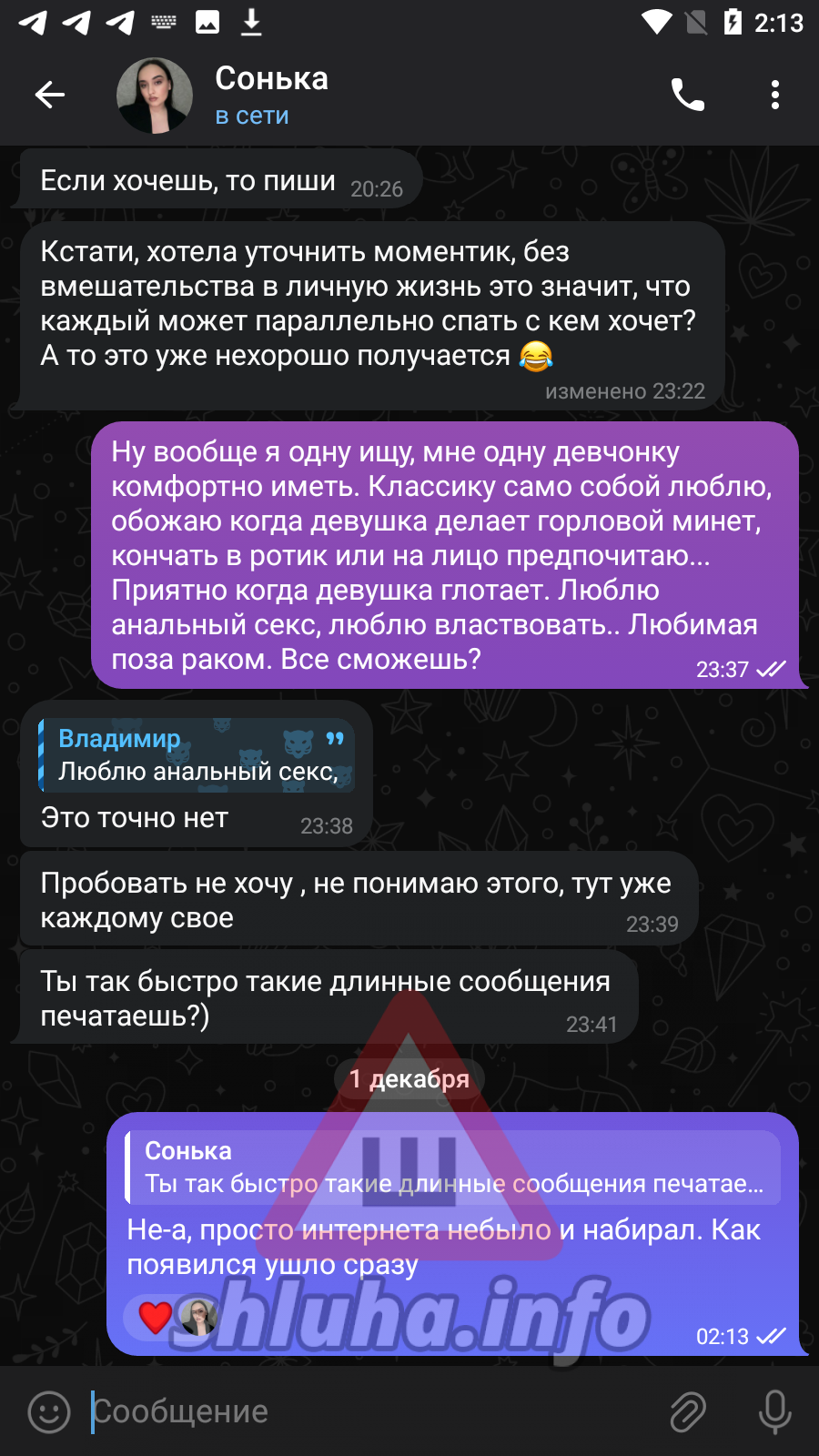Tap the heart reaction on last message
The height and width of the screenshot is (1456, 819).
point(157,1317)
